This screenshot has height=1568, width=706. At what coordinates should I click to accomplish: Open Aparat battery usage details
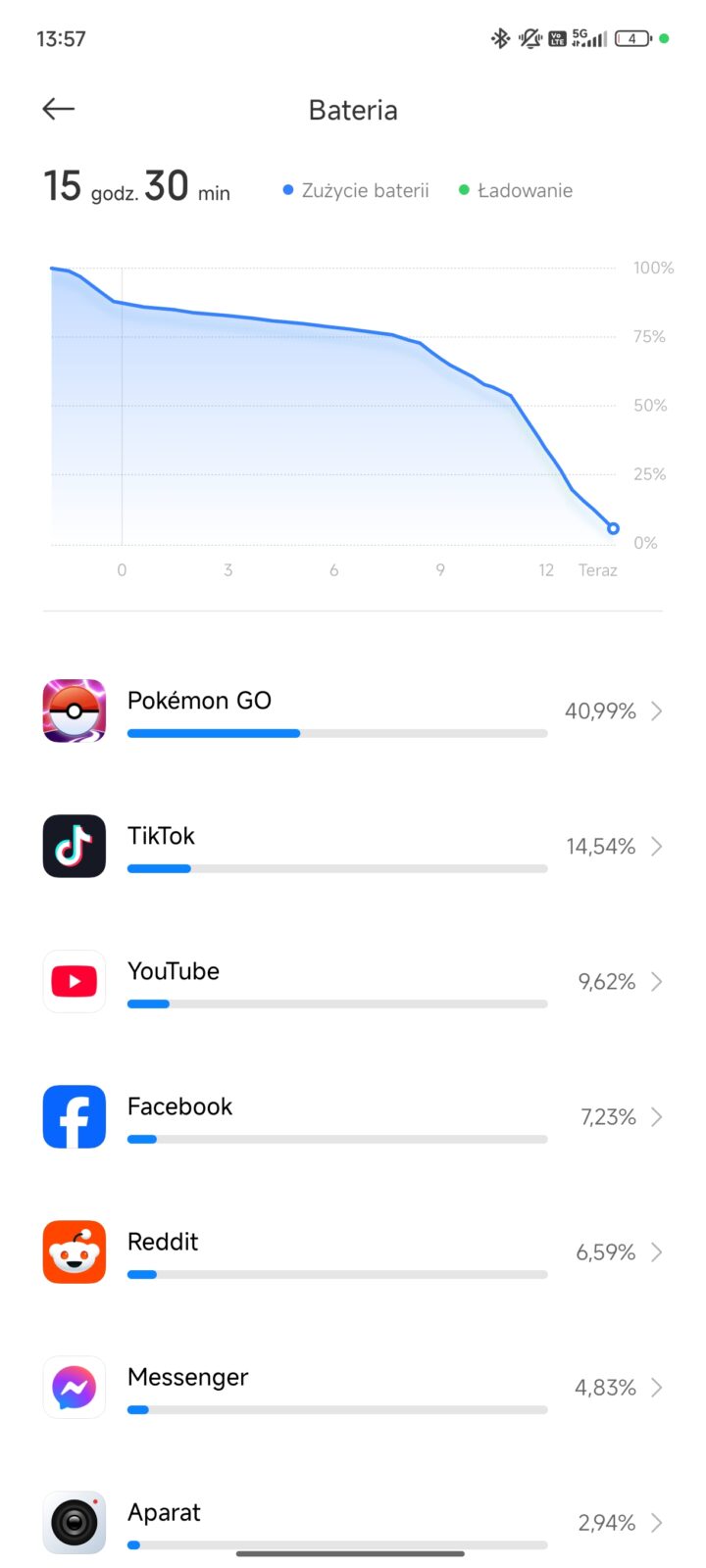pos(353,1521)
